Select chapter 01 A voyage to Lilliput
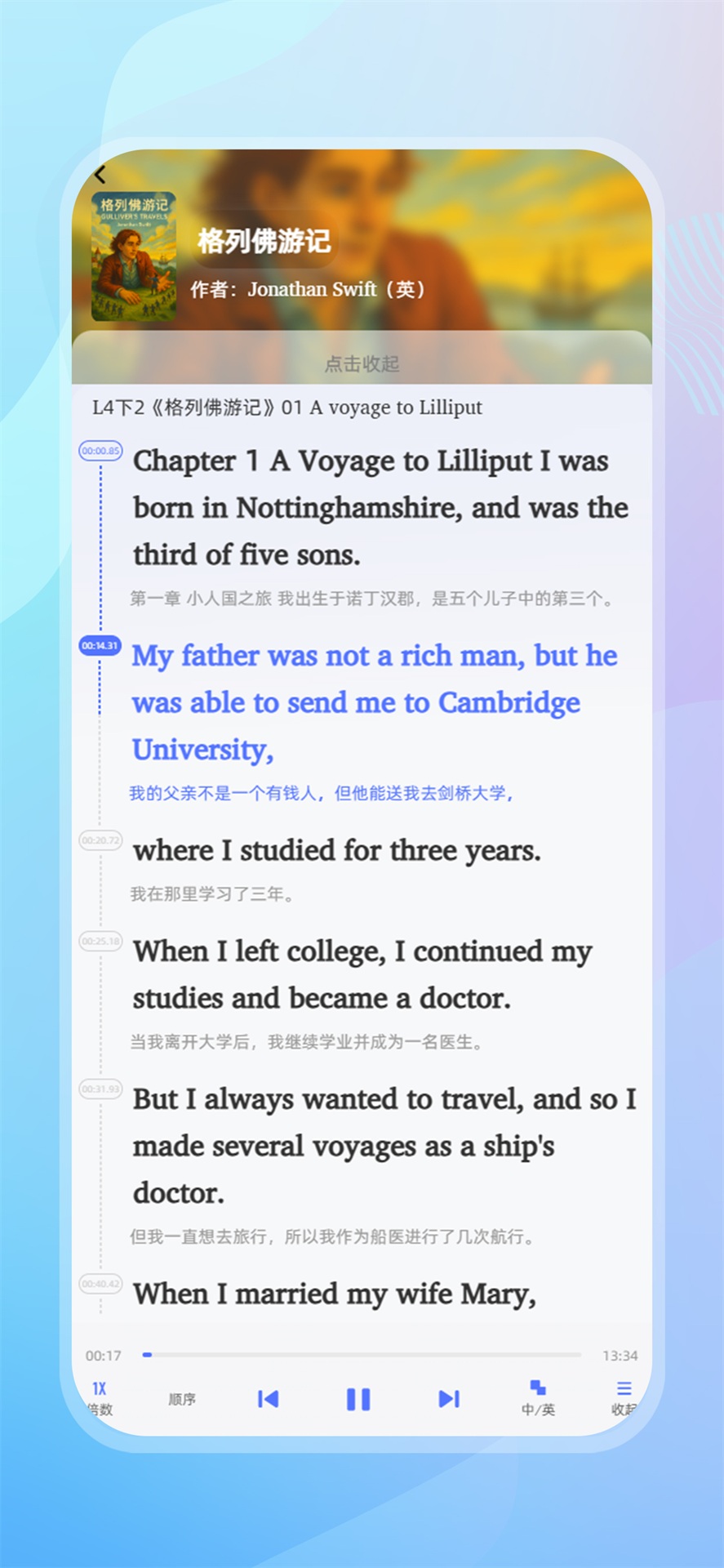The width and height of the screenshot is (724, 1568). 287,408
